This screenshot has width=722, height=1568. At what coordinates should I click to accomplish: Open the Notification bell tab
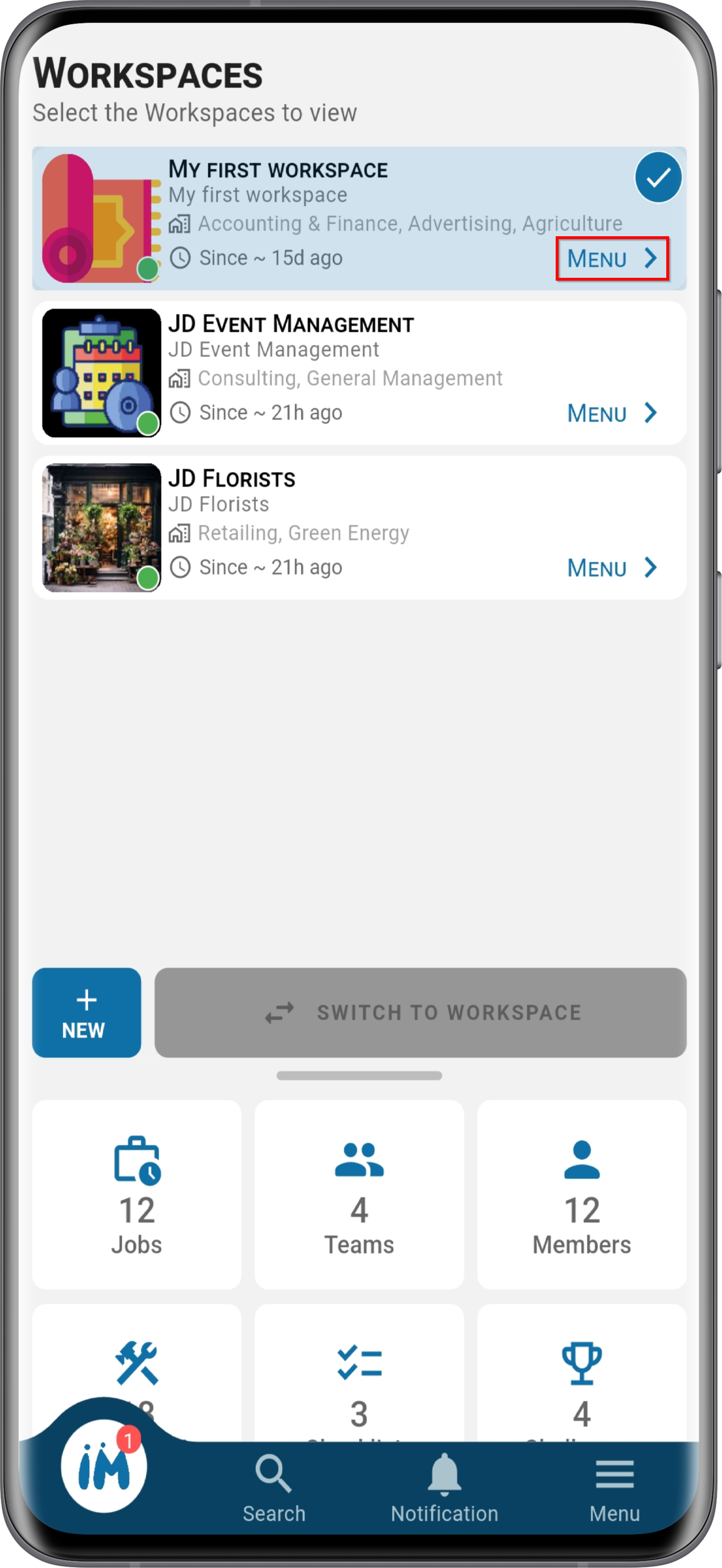pos(445,1489)
